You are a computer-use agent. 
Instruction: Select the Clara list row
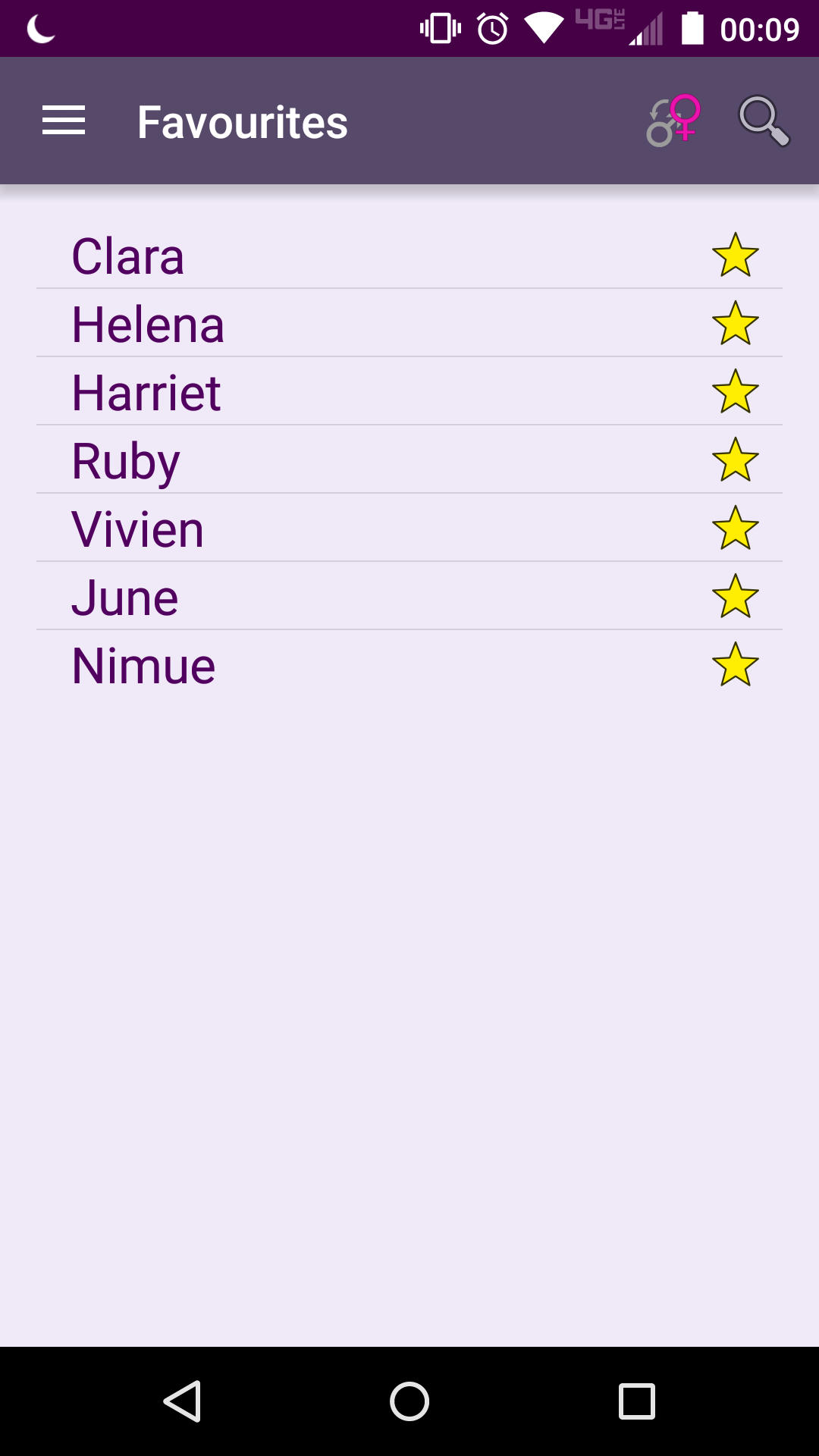pyautogui.click(x=303, y=255)
